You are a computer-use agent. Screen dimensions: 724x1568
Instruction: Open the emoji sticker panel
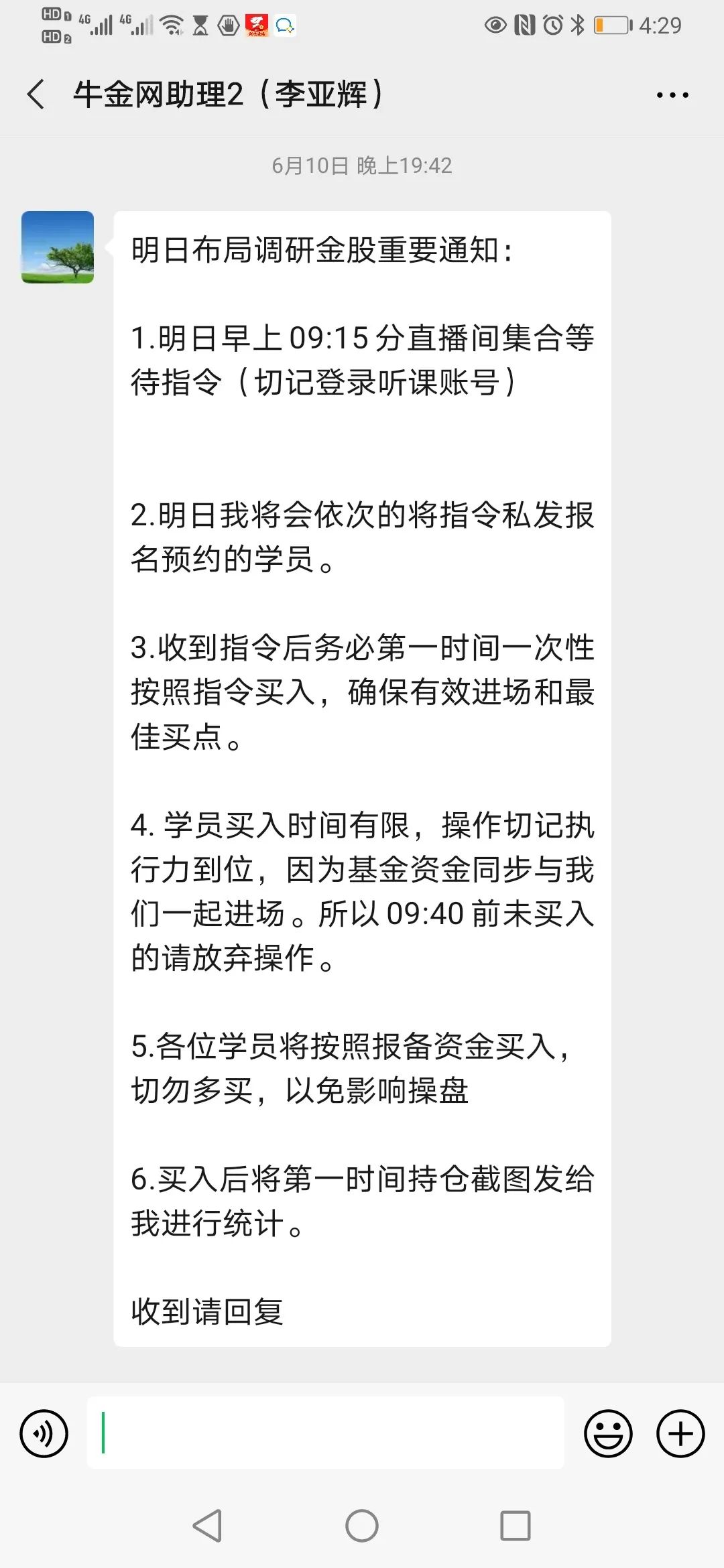609,1434
